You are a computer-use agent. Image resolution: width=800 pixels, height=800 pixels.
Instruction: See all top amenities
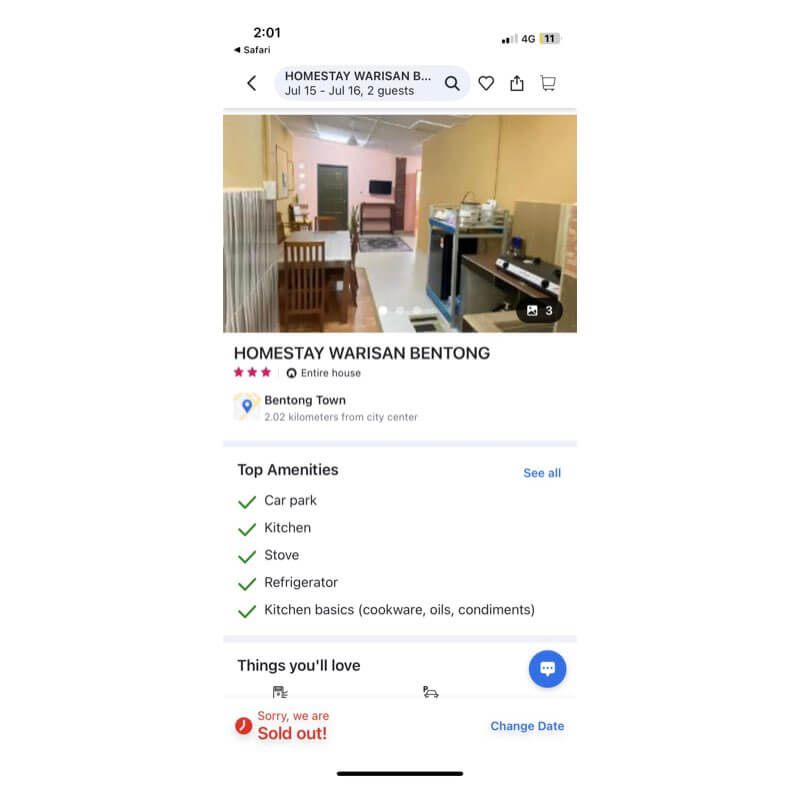(542, 473)
